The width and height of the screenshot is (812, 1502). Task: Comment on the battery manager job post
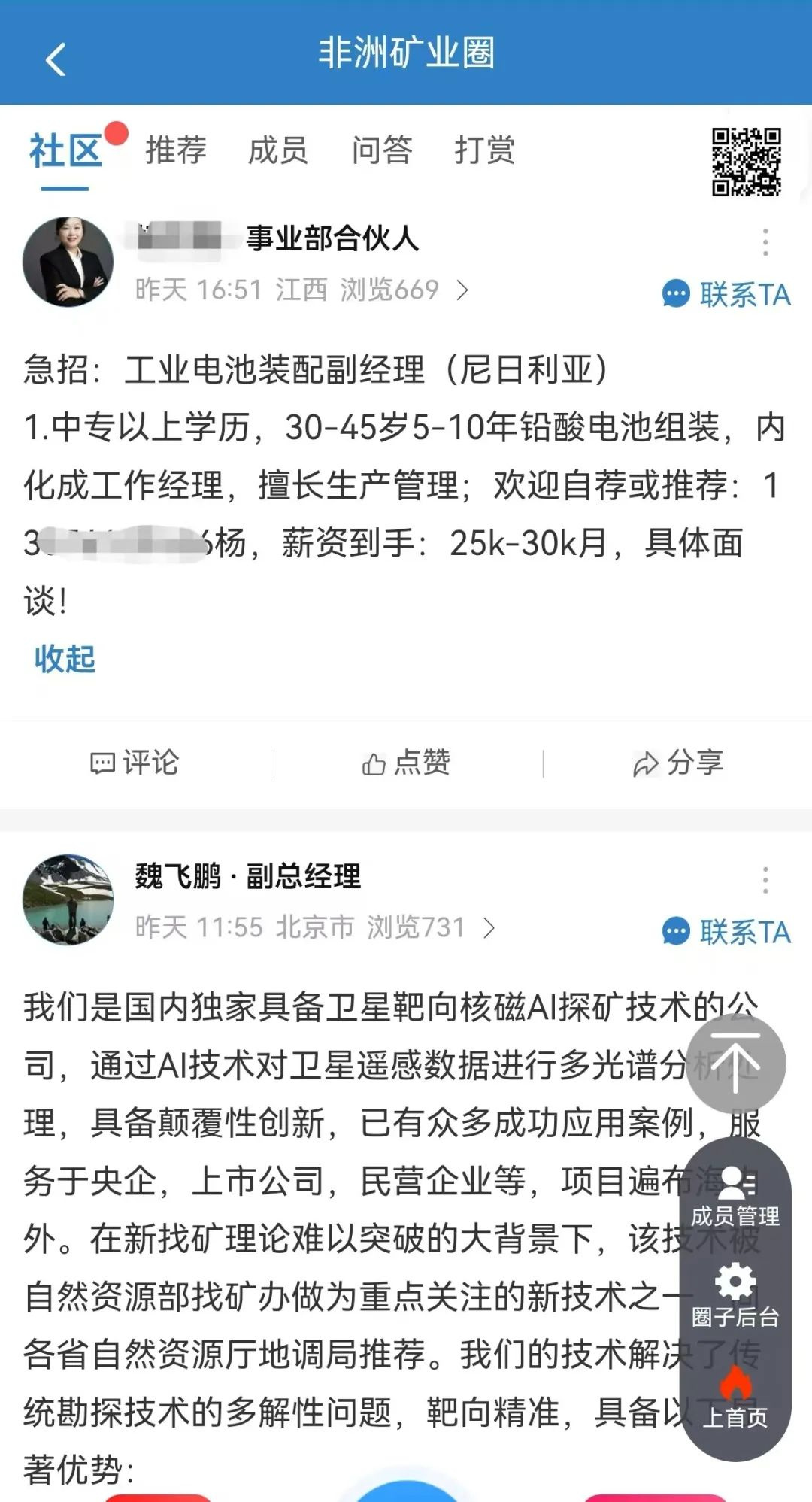pos(135,763)
